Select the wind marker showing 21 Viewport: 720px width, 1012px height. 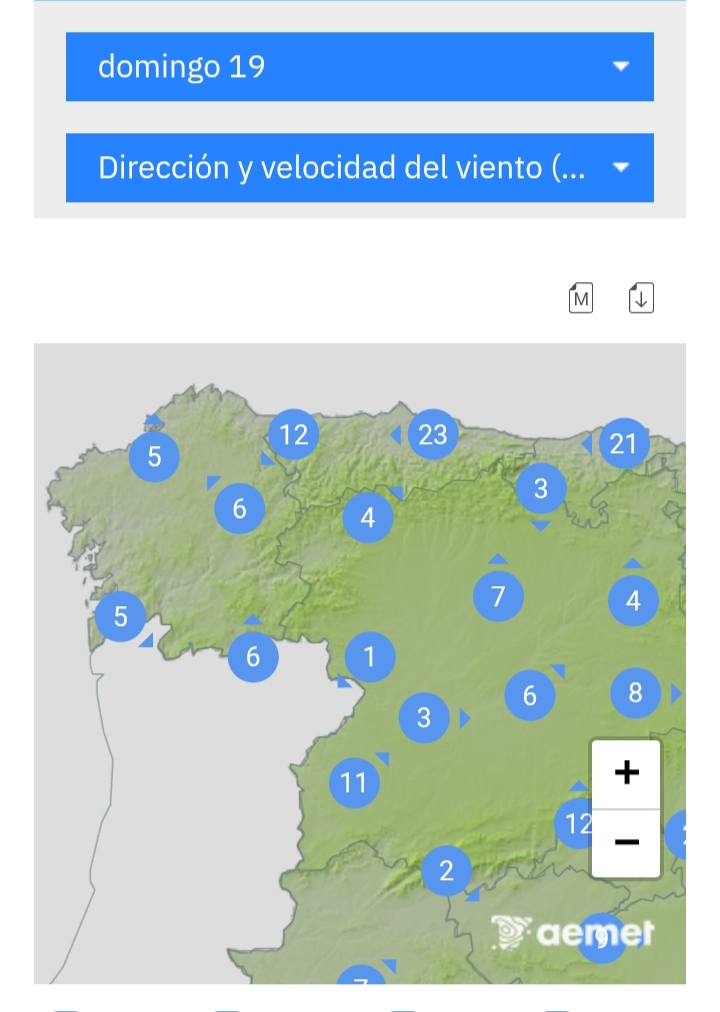[x=623, y=444]
